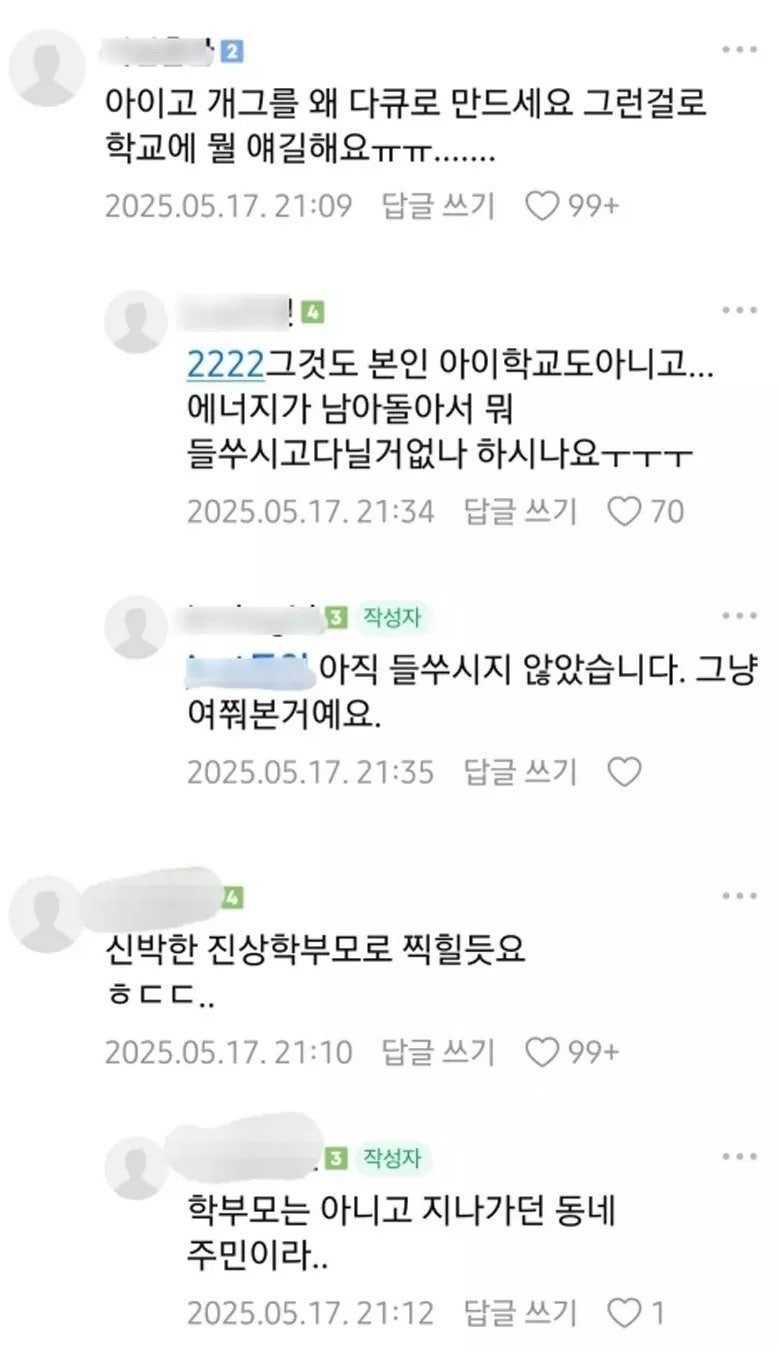Like the 학부모는 아니고 reply
This screenshot has height=1350, width=780.
[x=625, y=1312]
